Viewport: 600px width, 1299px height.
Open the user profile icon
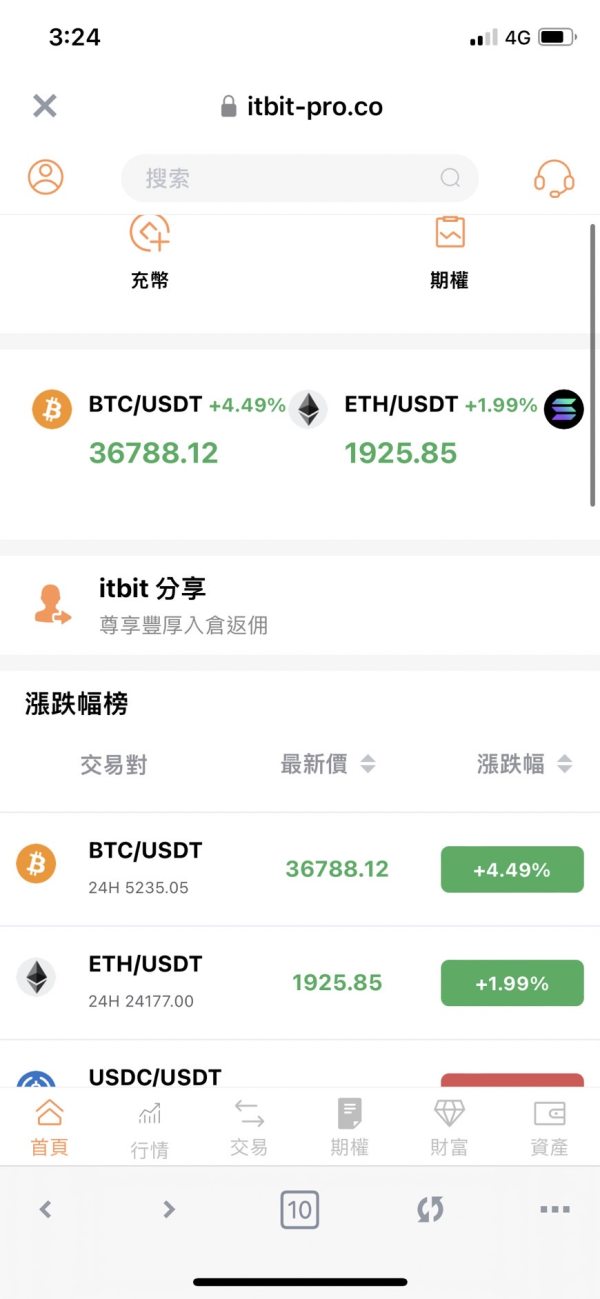pyautogui.click(x=45, y=177)
